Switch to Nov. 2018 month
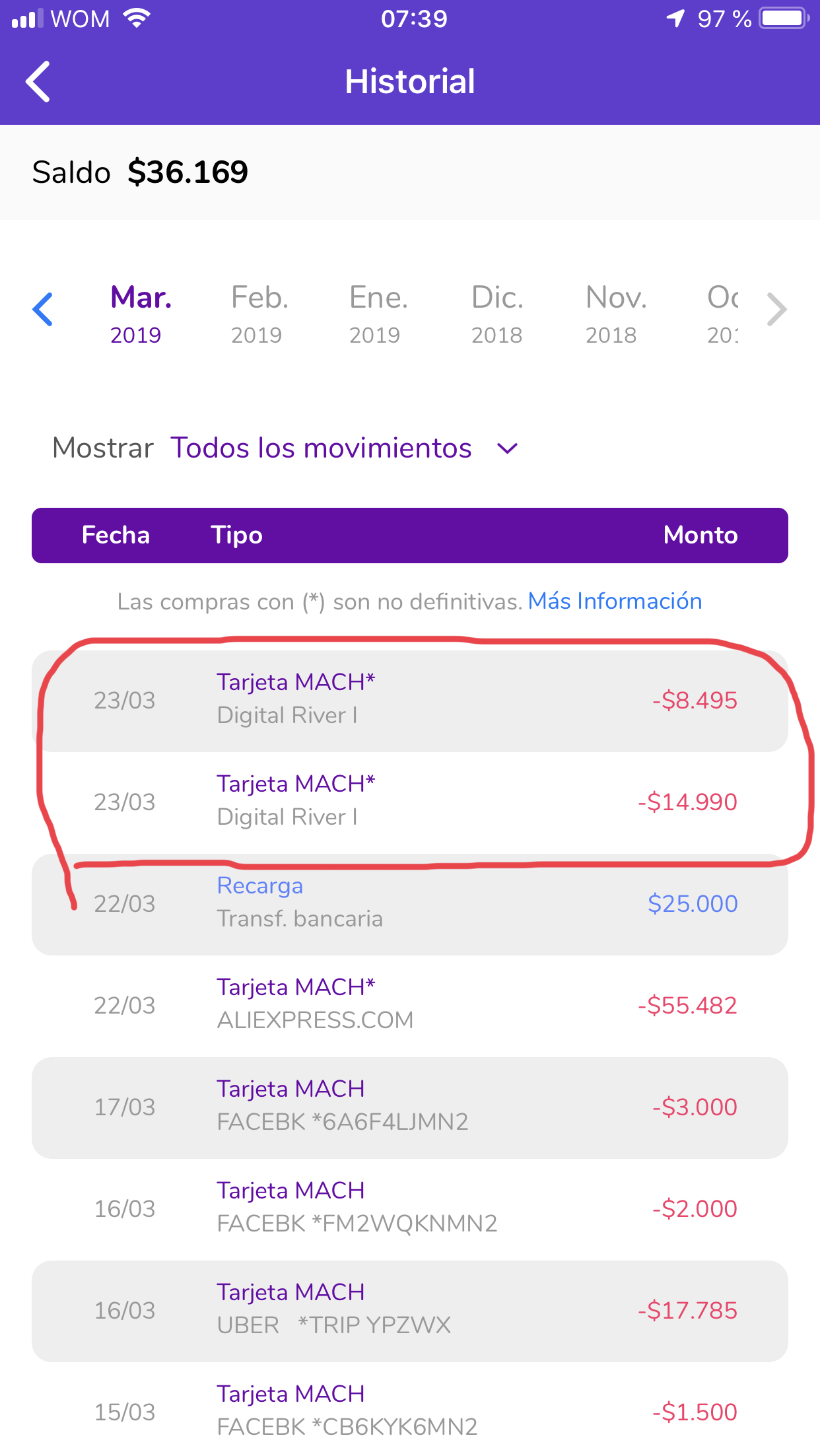820x1456 pixels. (x=615, y=314)
